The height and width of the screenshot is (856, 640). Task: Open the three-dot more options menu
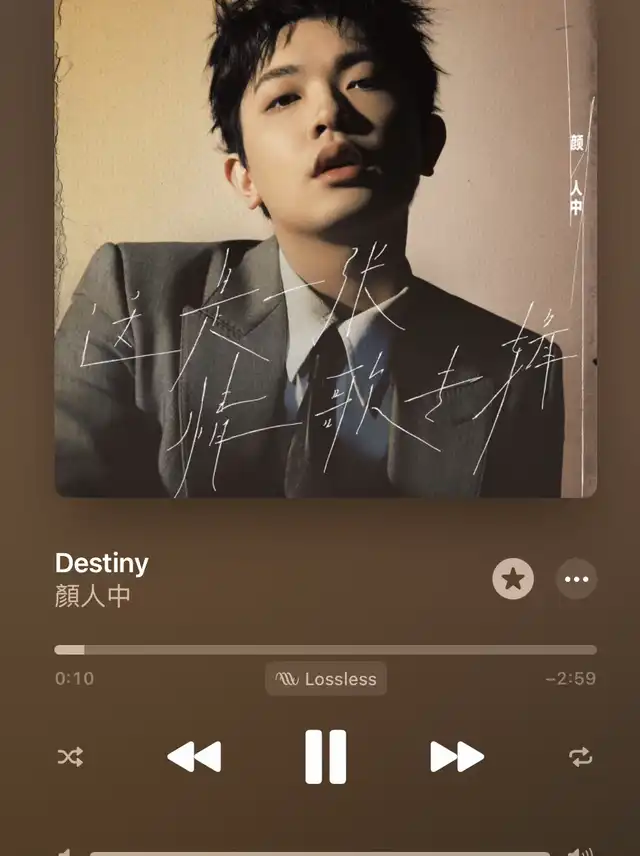(576, 579)
